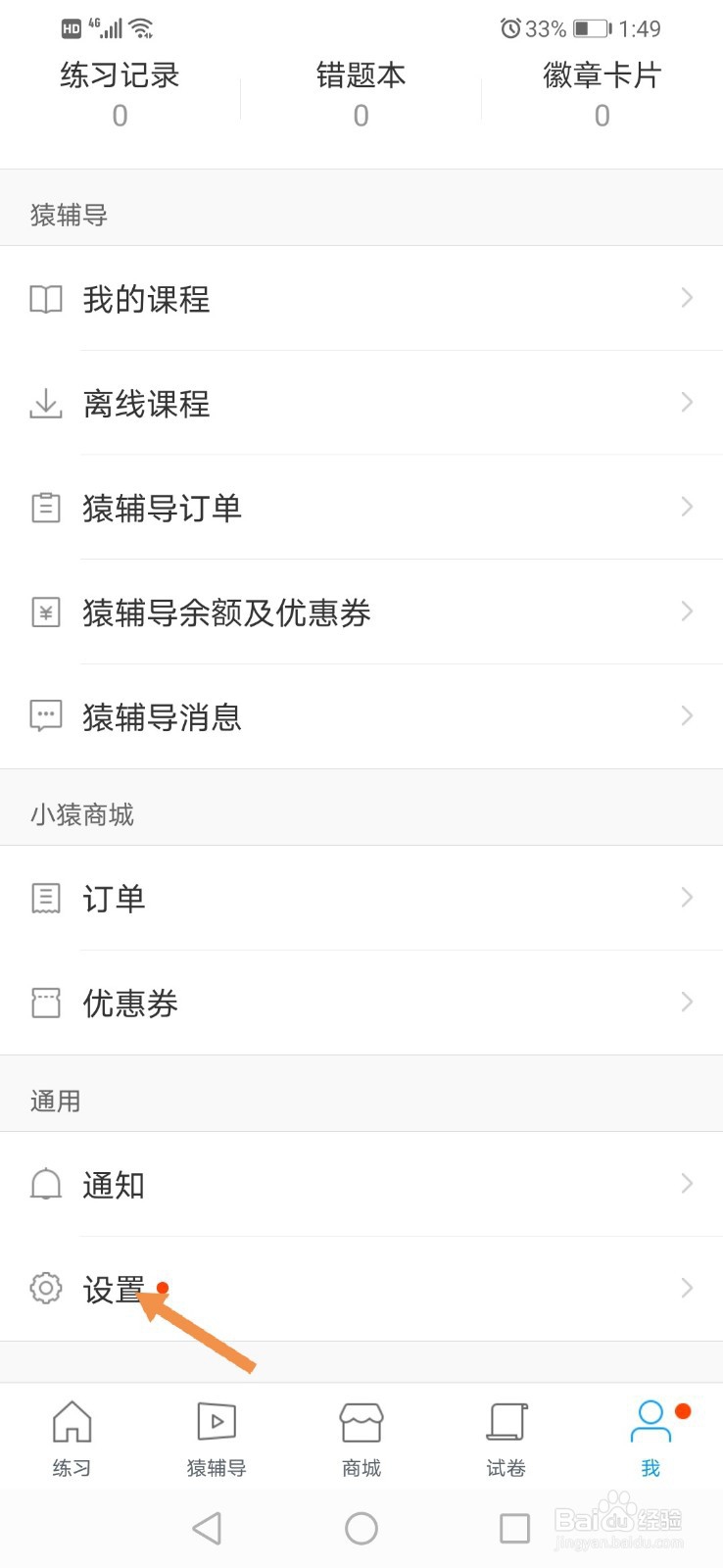This screenshot has height=1568, width=723.
Task: Open 我的课程 via the book icon
Action: pos(44,299)
